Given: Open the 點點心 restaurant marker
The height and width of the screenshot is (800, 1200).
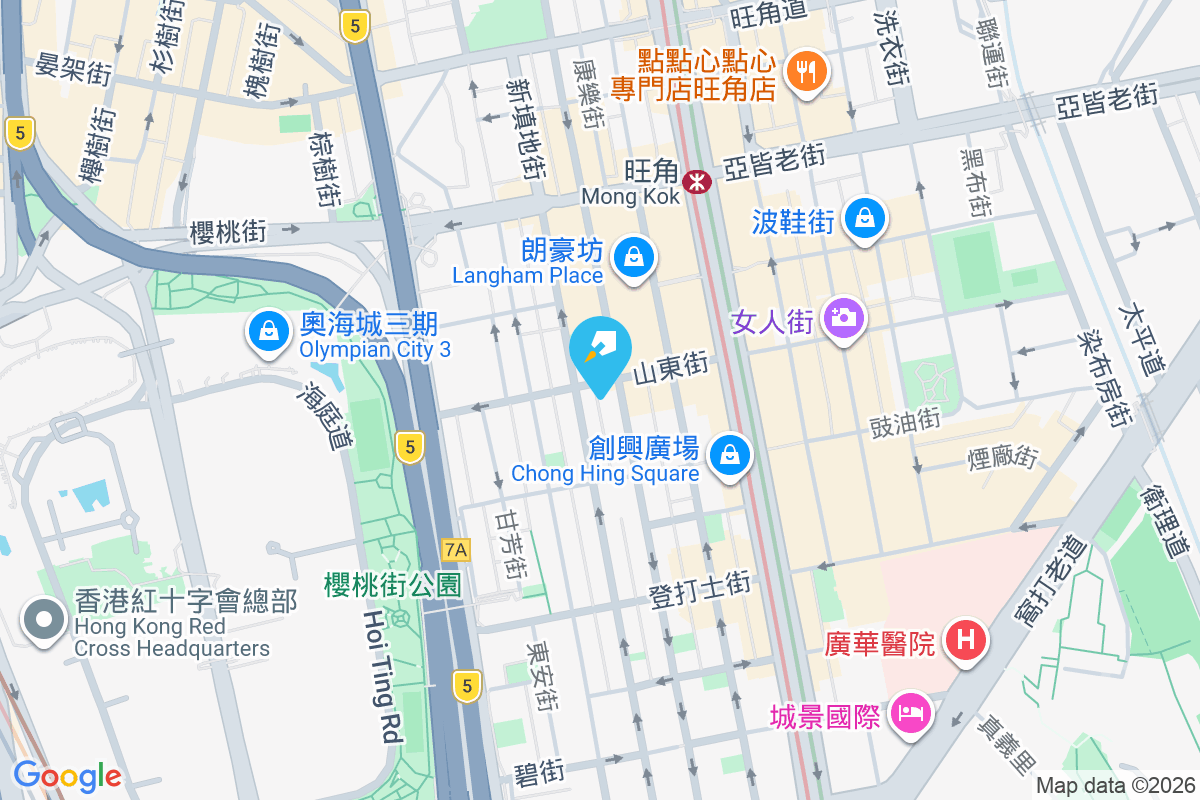Looking at the screenshot, I should coord(805,72).
